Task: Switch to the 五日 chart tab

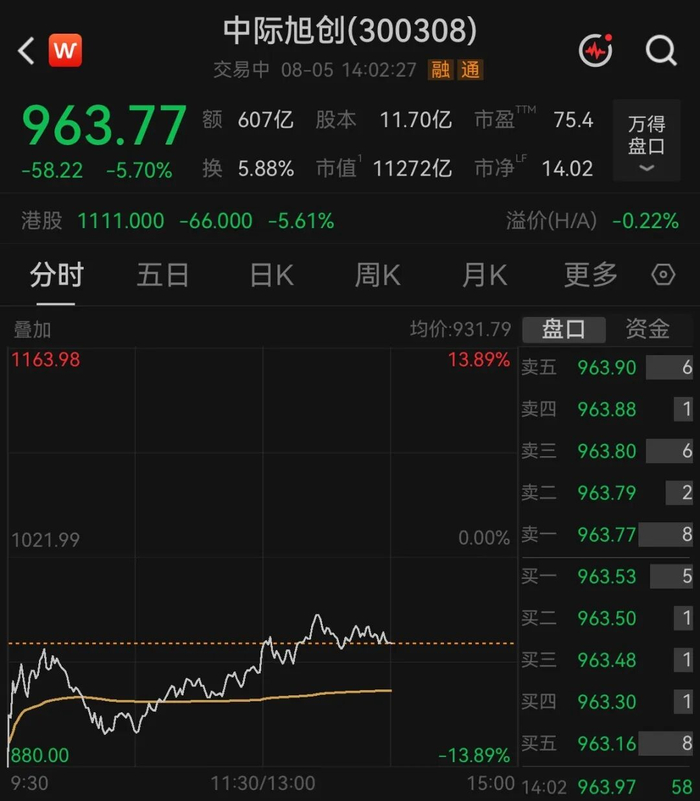Action: click(162, 275)
